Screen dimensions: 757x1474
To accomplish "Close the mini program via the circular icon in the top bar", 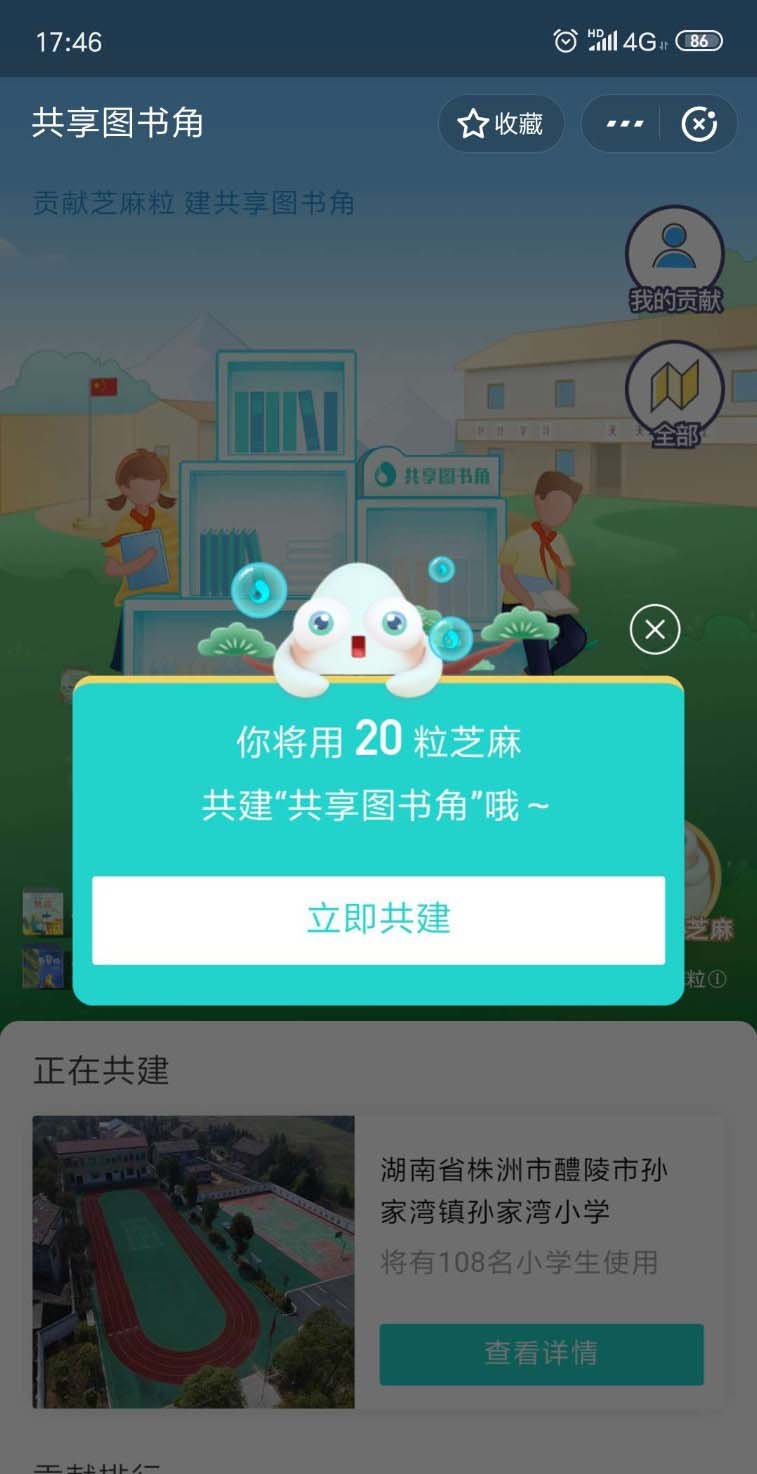I will pyautogui.click(x=699, y=124).
